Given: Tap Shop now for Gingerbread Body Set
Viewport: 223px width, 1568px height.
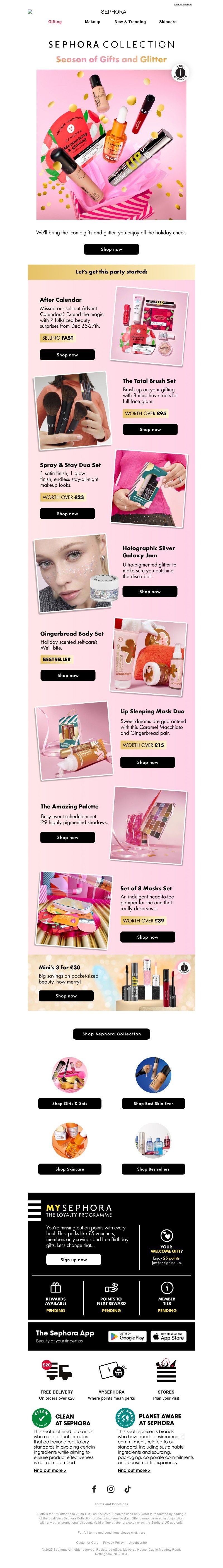Looking at the screenshot, I should pyautogui.click(x=67, y=675).
